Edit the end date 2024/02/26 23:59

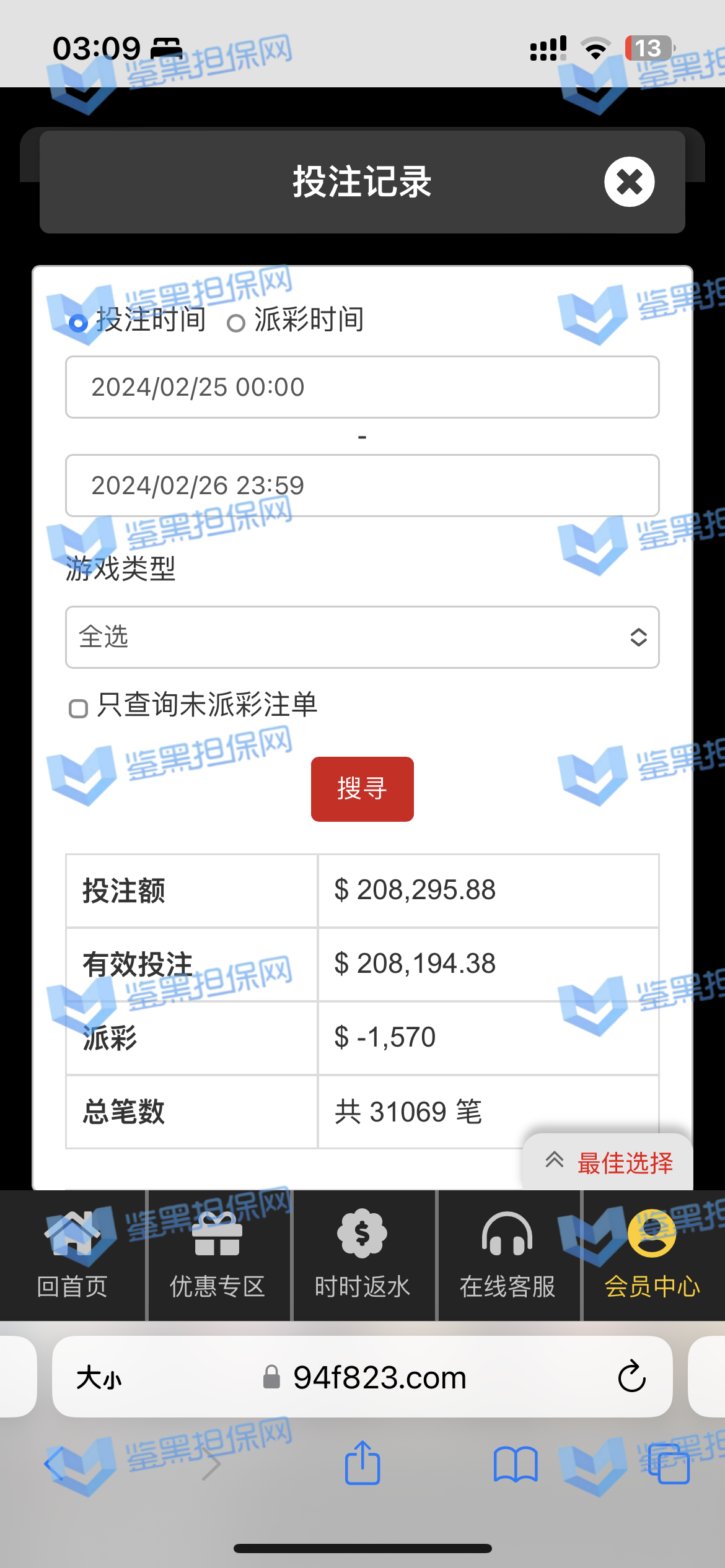click(x=362, y=486)
